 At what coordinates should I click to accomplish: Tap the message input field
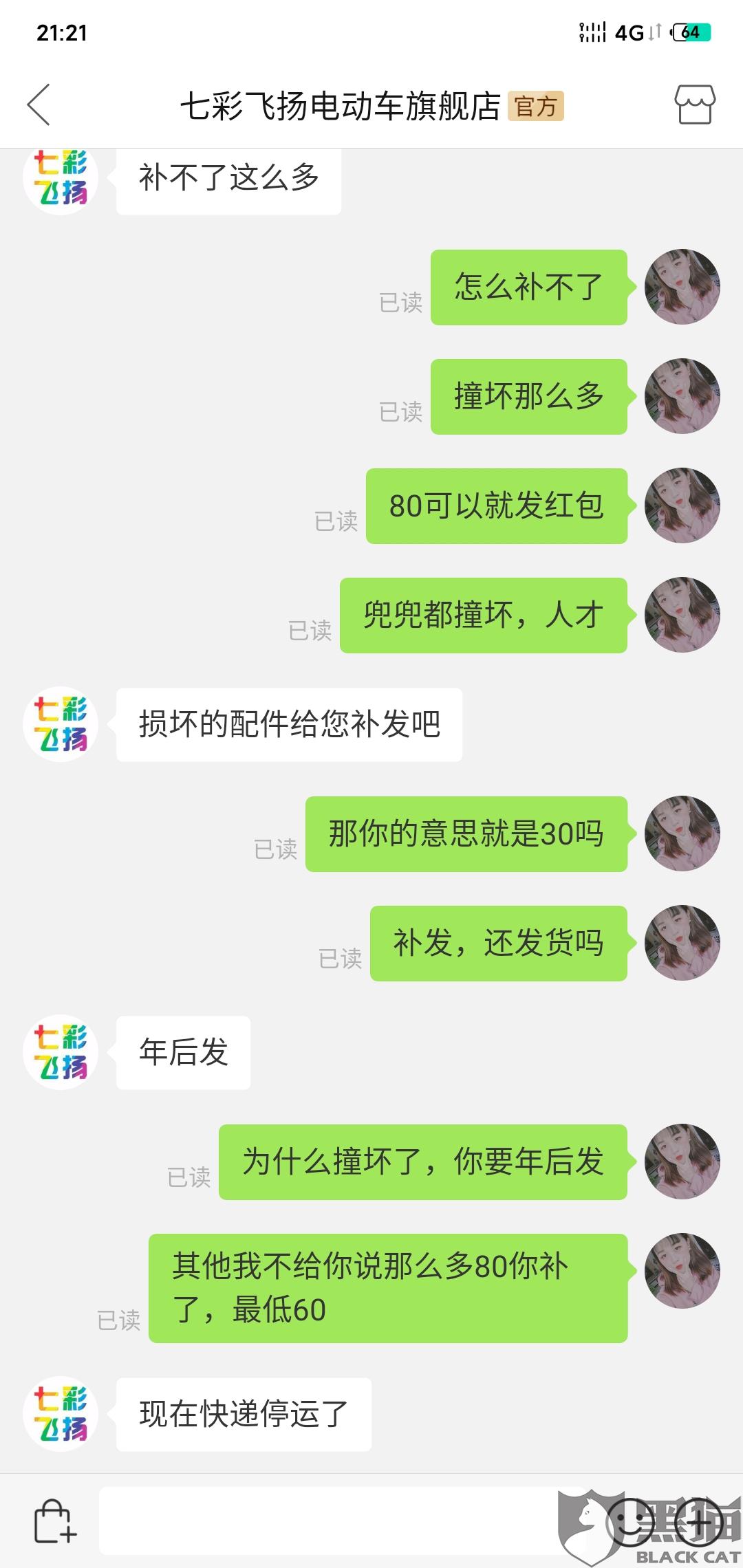click(x=344, y=1521)
